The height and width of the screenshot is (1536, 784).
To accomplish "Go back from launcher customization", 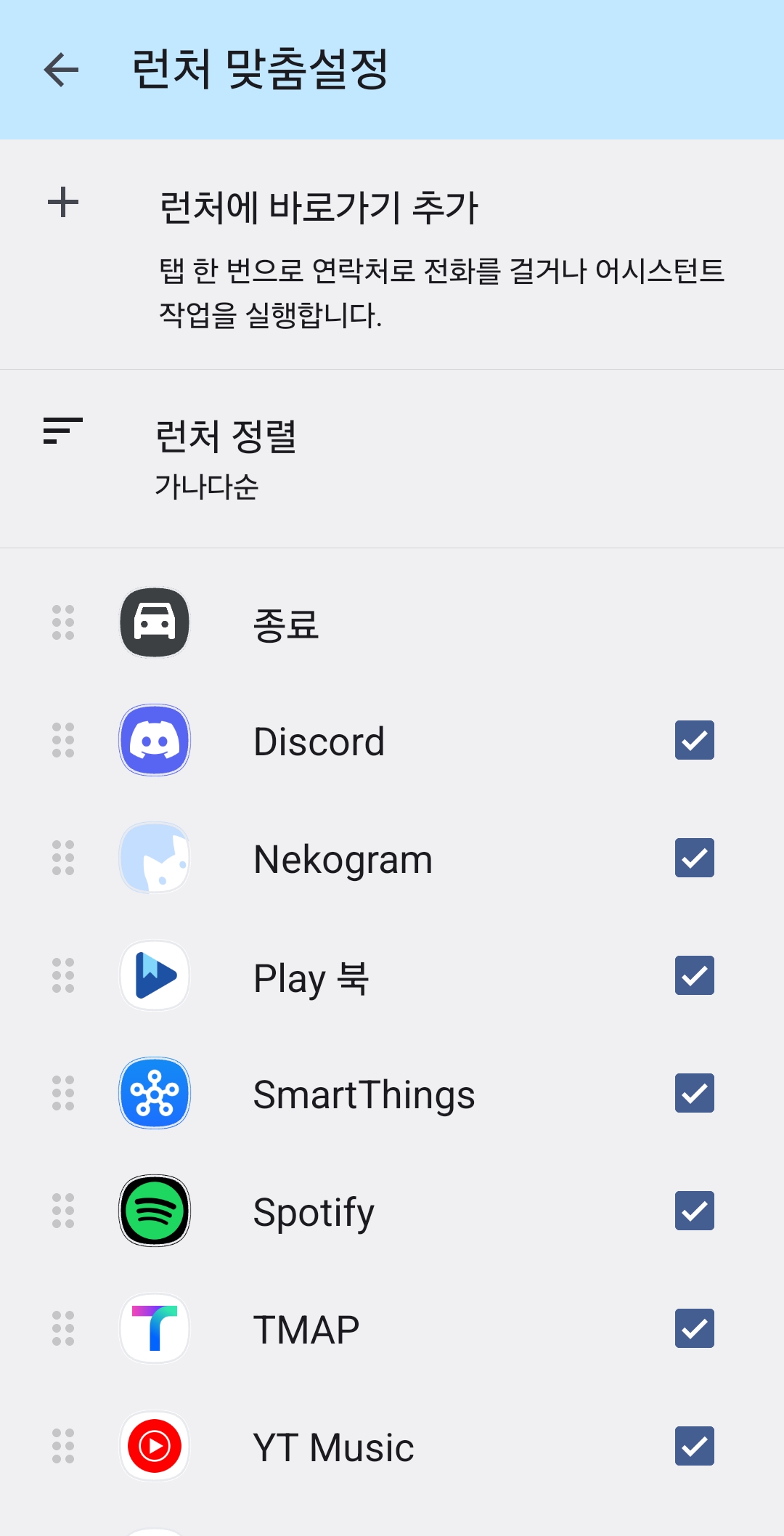I will [x=61, y=70].
